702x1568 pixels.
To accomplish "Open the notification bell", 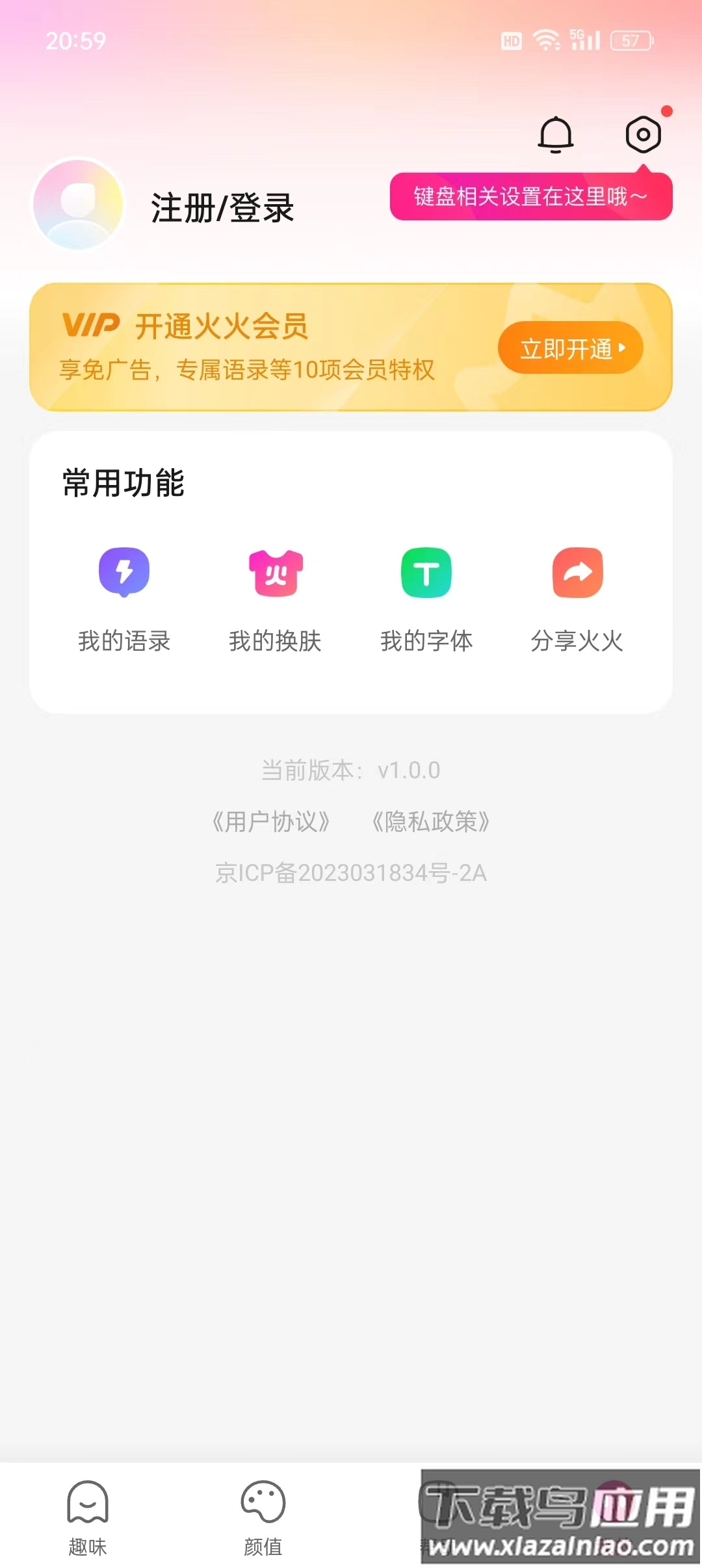I will click(556, 135).
